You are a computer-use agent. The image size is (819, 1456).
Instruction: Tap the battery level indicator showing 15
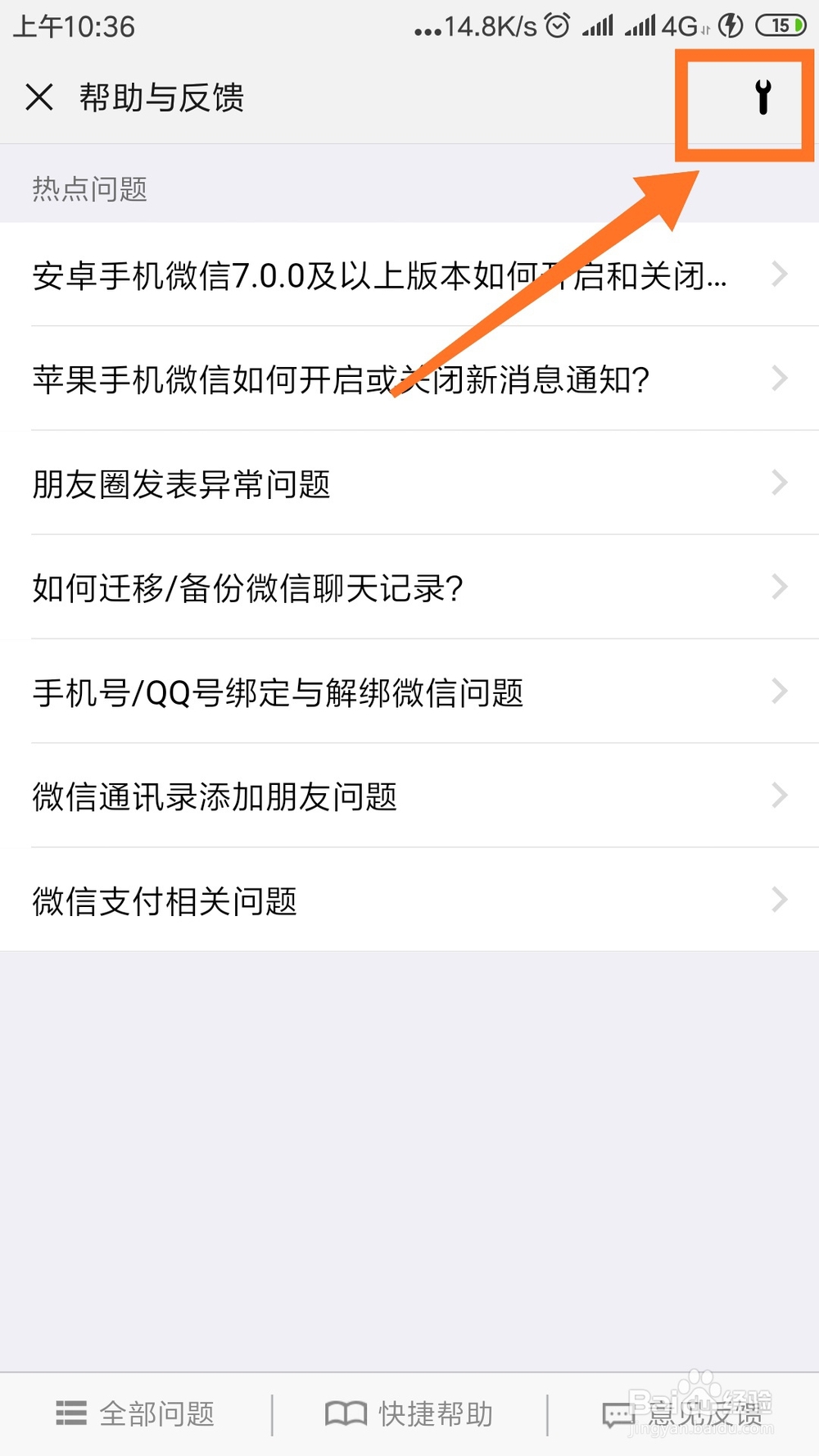779,26
